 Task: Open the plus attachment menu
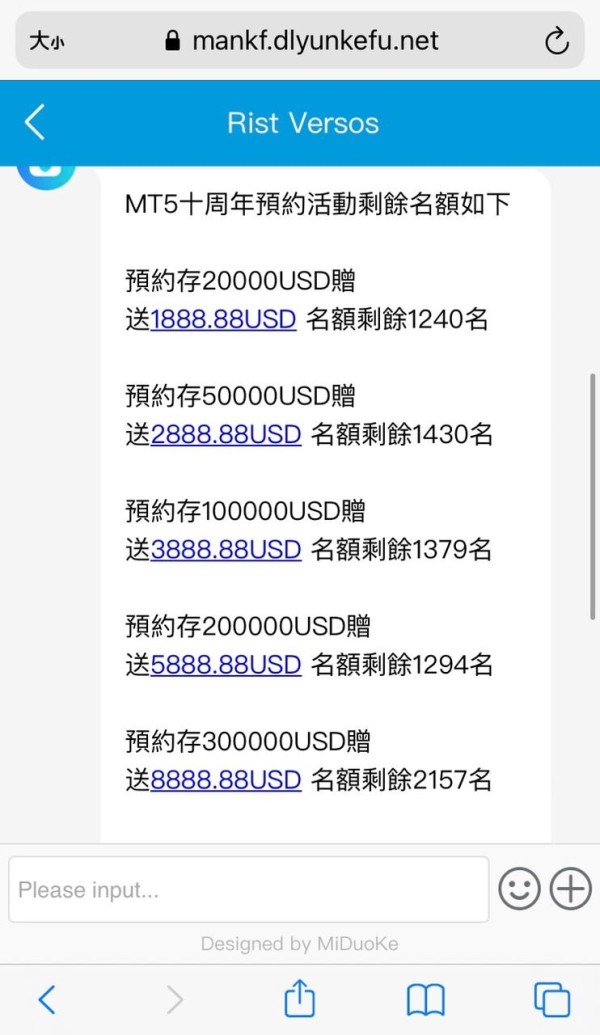[570, 888]
